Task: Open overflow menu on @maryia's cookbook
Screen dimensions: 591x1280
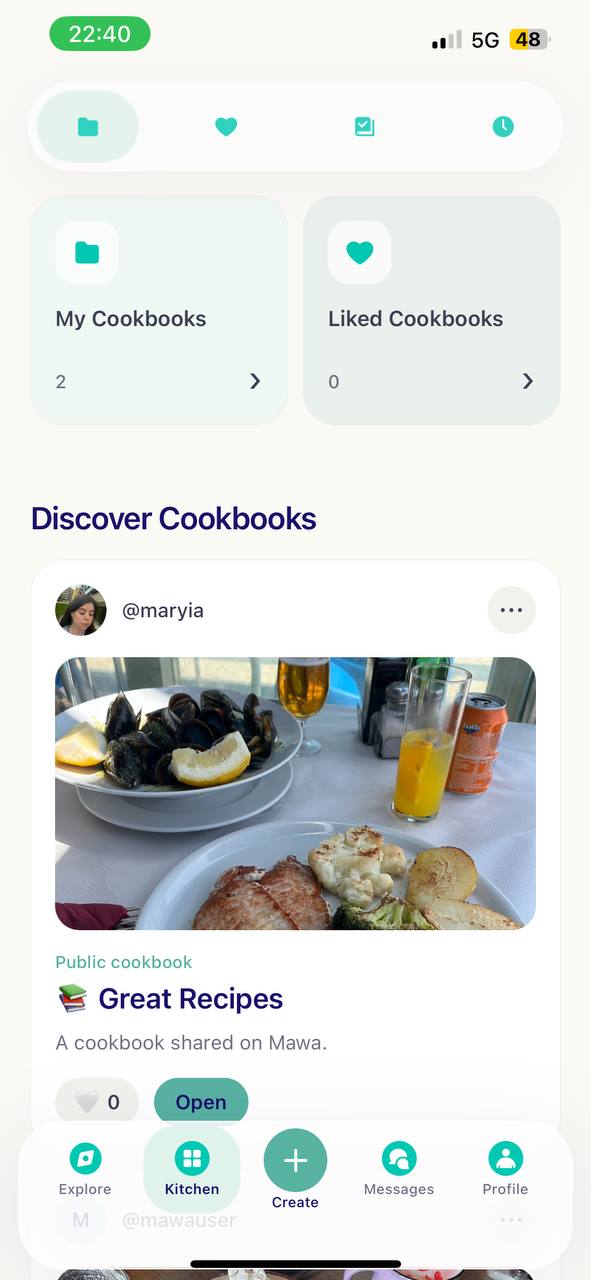Action: pos(511,610)
